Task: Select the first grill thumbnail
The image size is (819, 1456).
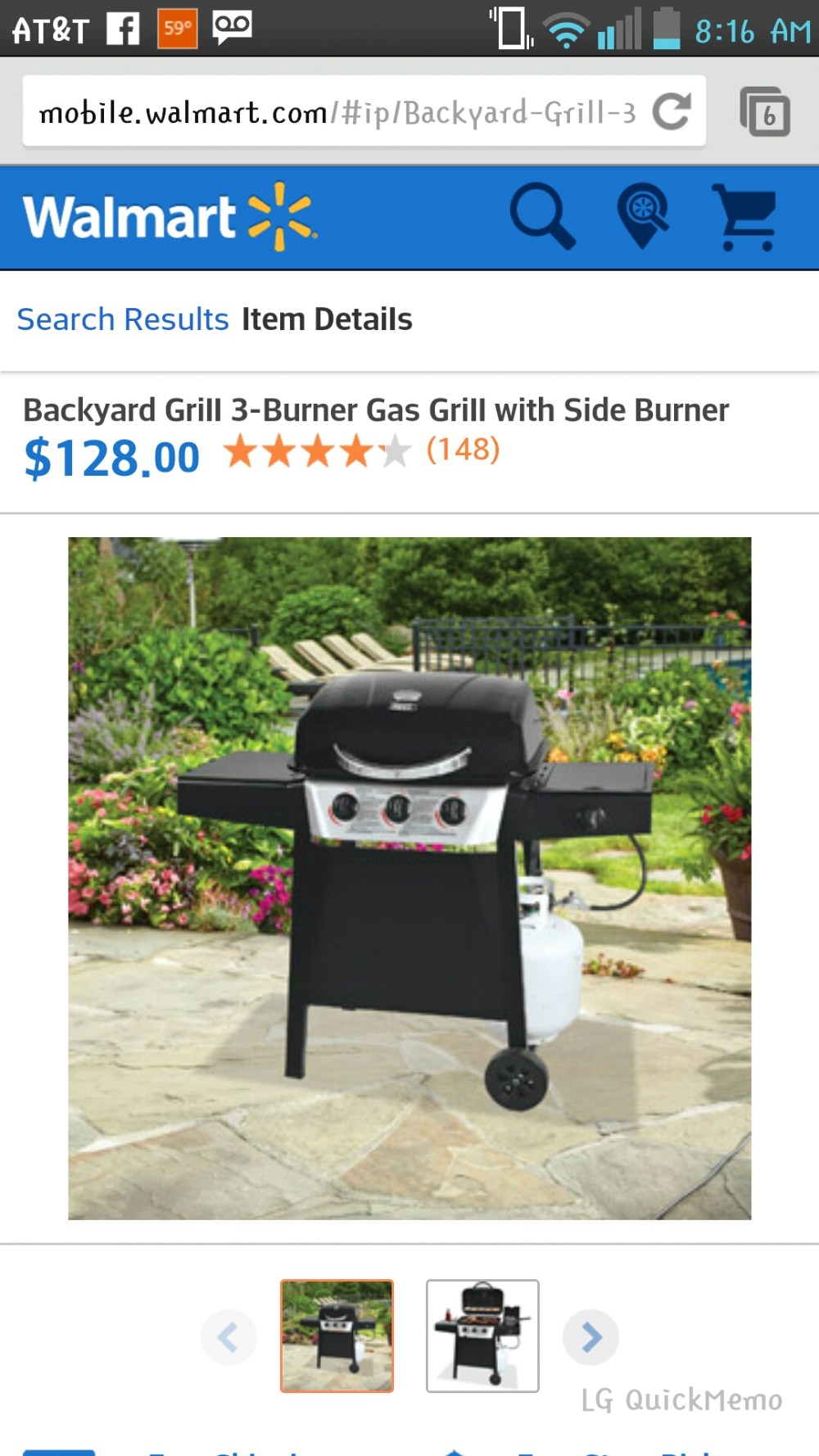Action: (337, 1336)
